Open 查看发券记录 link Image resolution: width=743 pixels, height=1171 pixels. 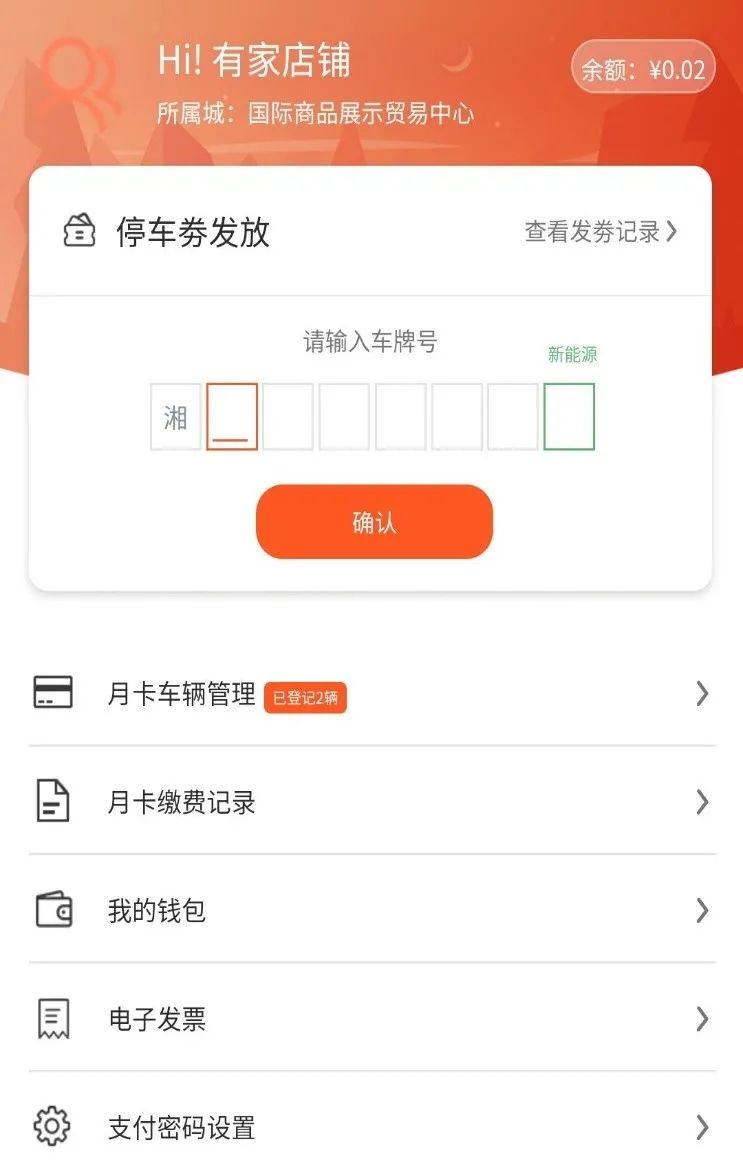601,232
